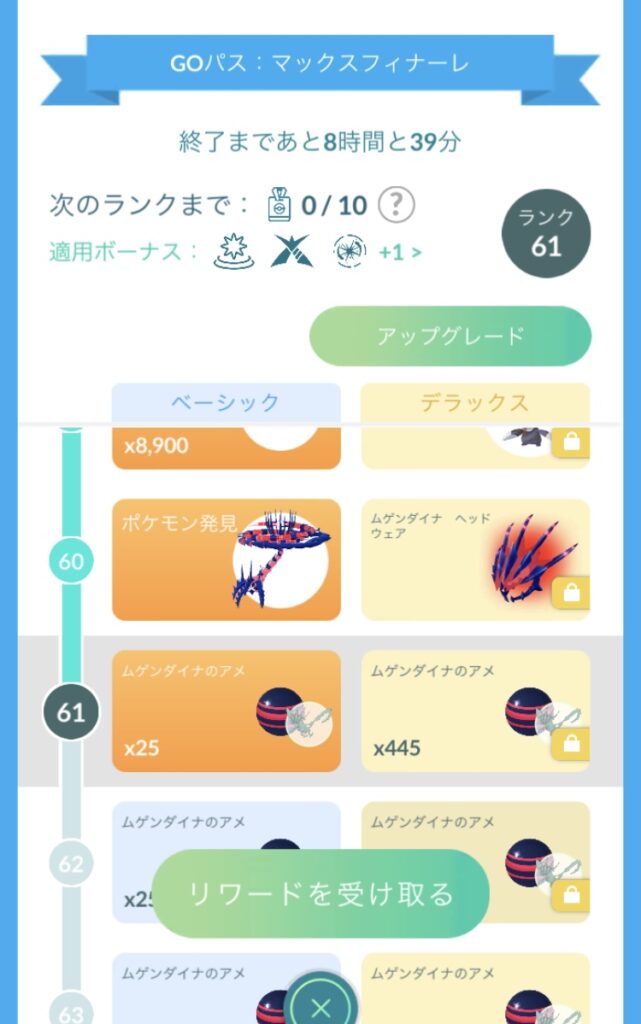View applied bonuses via +1 link
Viewport: 641px width, 1024px height.
pos(399,252)
